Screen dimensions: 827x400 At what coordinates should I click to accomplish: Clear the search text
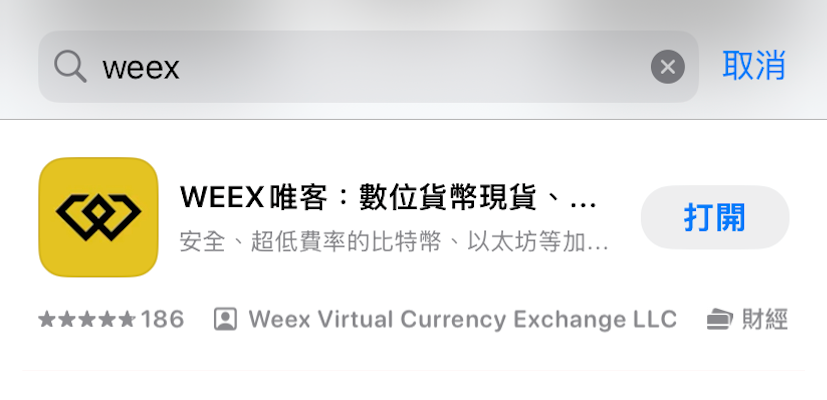tap(667, 67)
